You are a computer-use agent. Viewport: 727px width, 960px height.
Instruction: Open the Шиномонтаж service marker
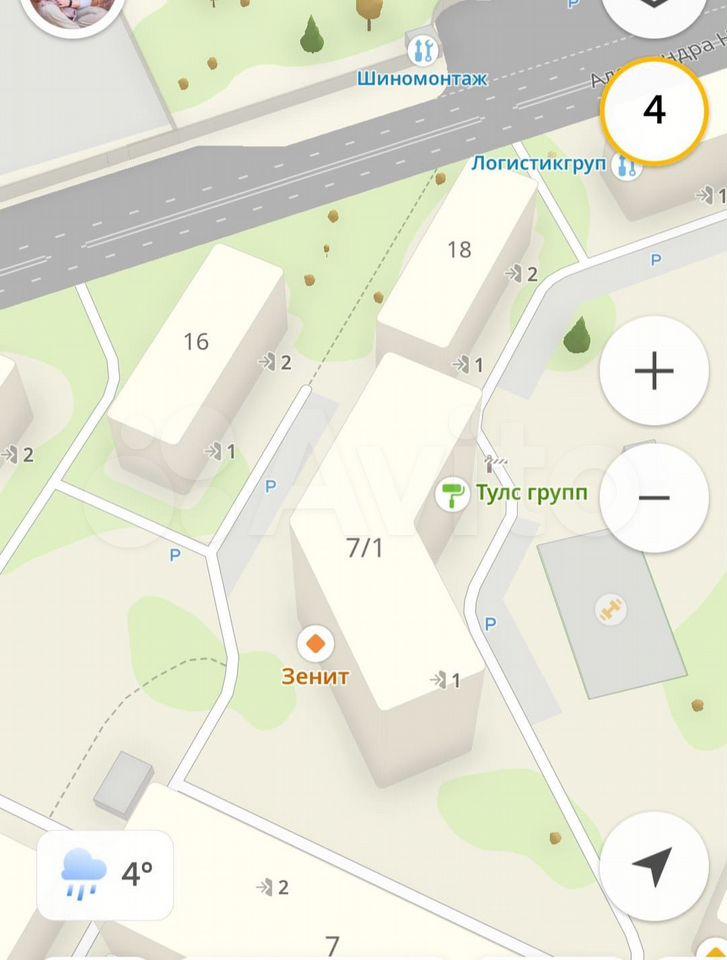pos(424,49)
